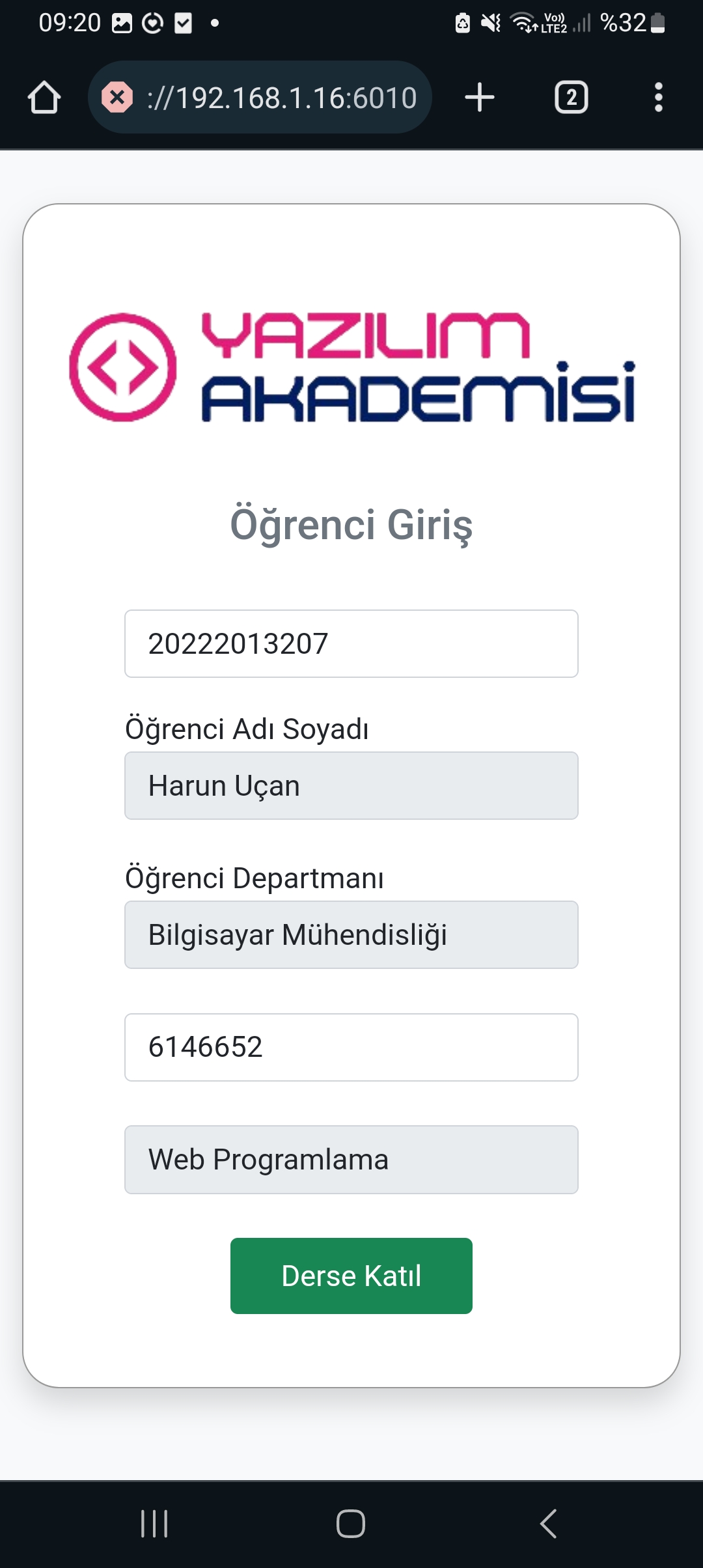
Task: Click the Öğrenci Giriş heading
Action: [351, 525]
